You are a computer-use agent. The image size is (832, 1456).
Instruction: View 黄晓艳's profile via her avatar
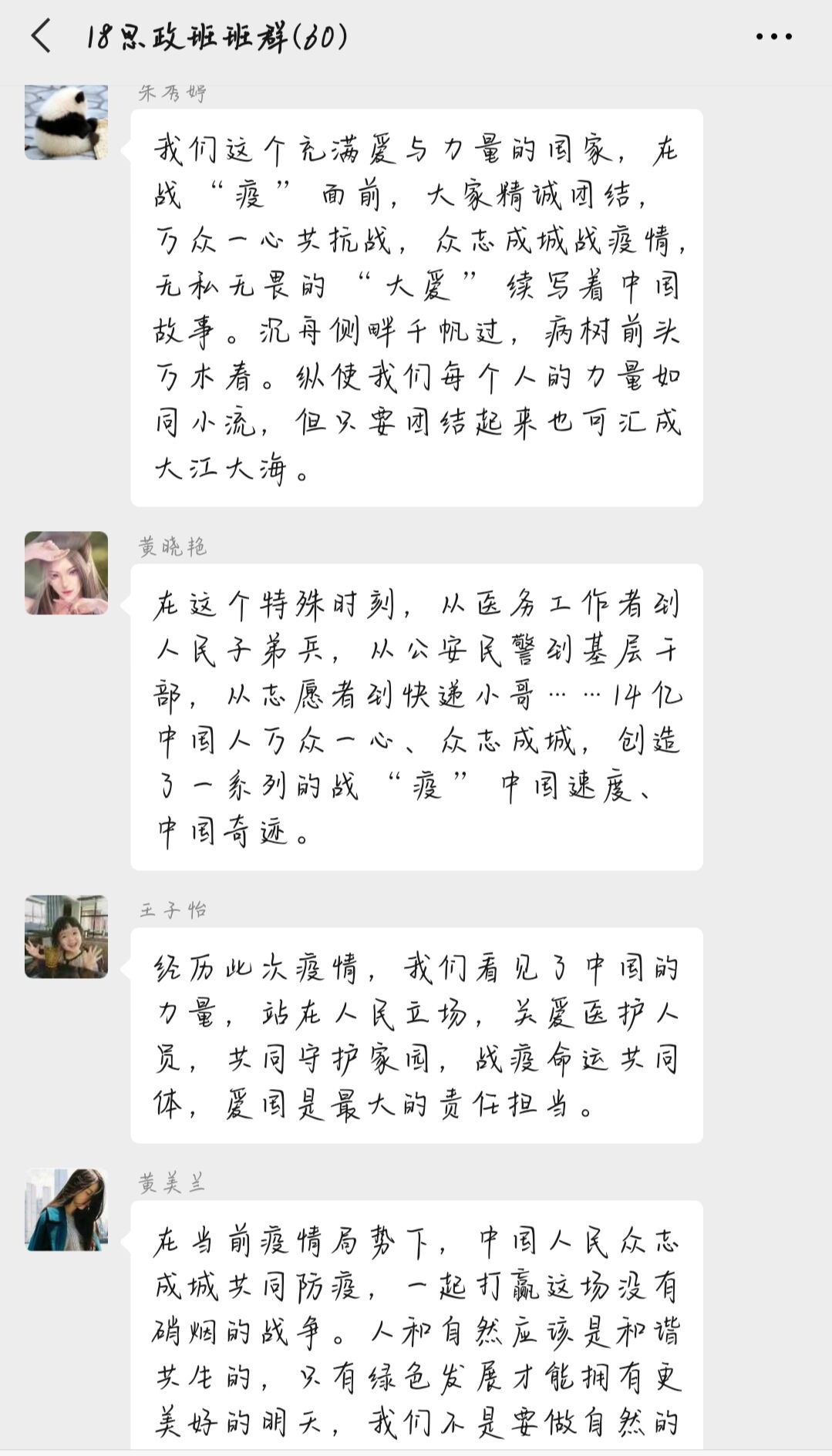(66, 573)
